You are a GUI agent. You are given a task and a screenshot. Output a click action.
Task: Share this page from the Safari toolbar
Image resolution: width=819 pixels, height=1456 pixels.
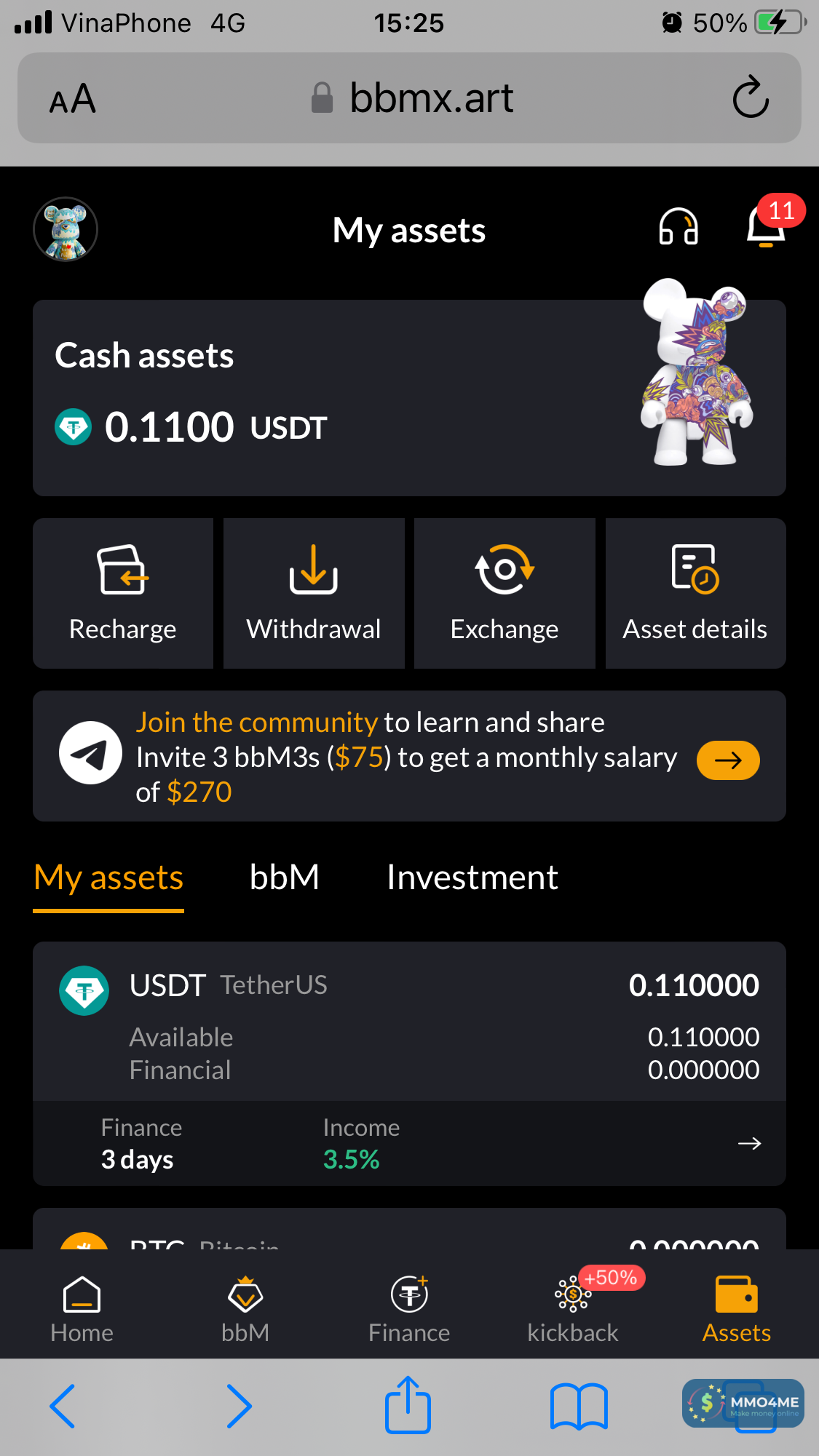pyautogui.click(x=408, y=1405)
